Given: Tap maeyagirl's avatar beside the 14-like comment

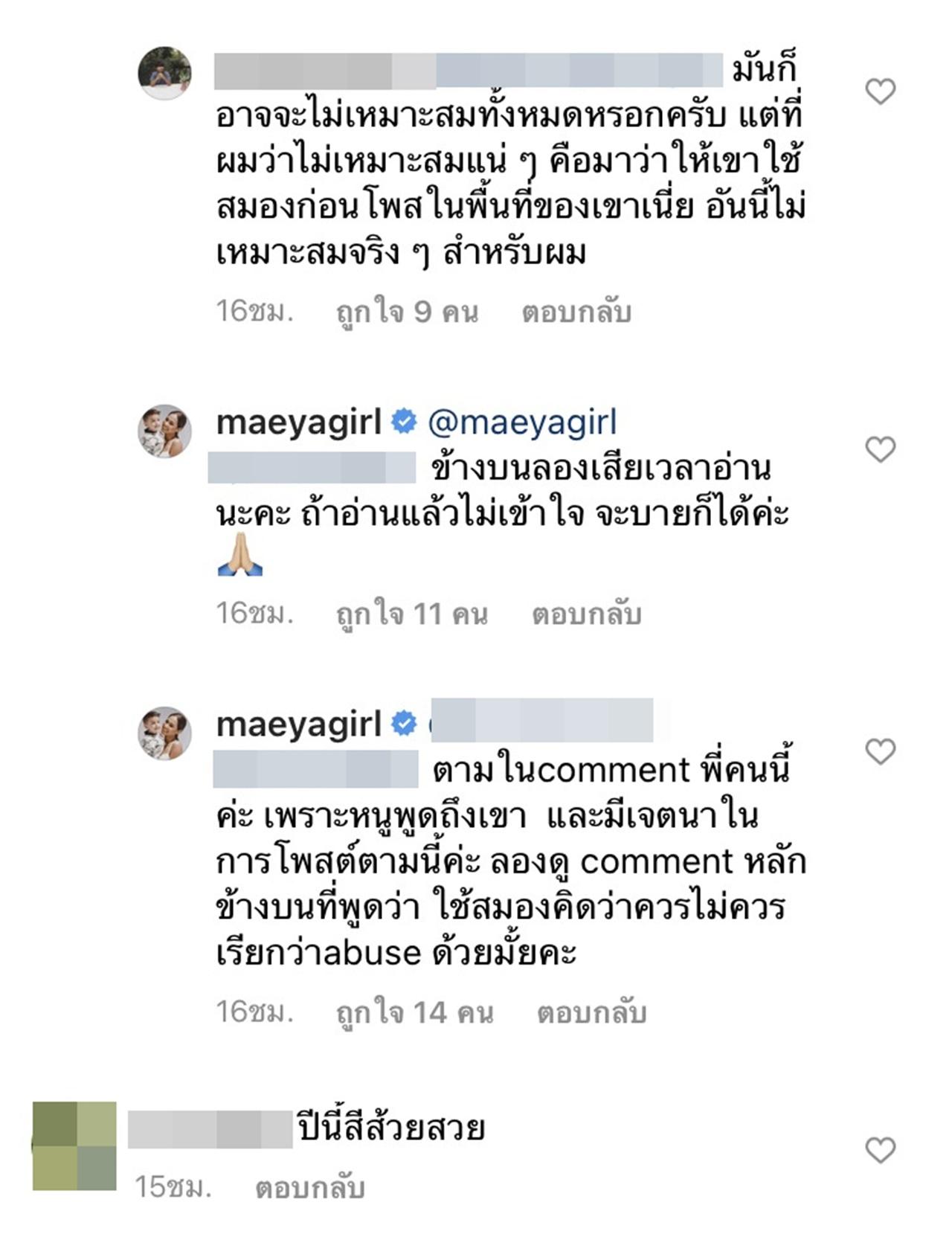Looking at the screenshot, I should (x=165, y=733).
